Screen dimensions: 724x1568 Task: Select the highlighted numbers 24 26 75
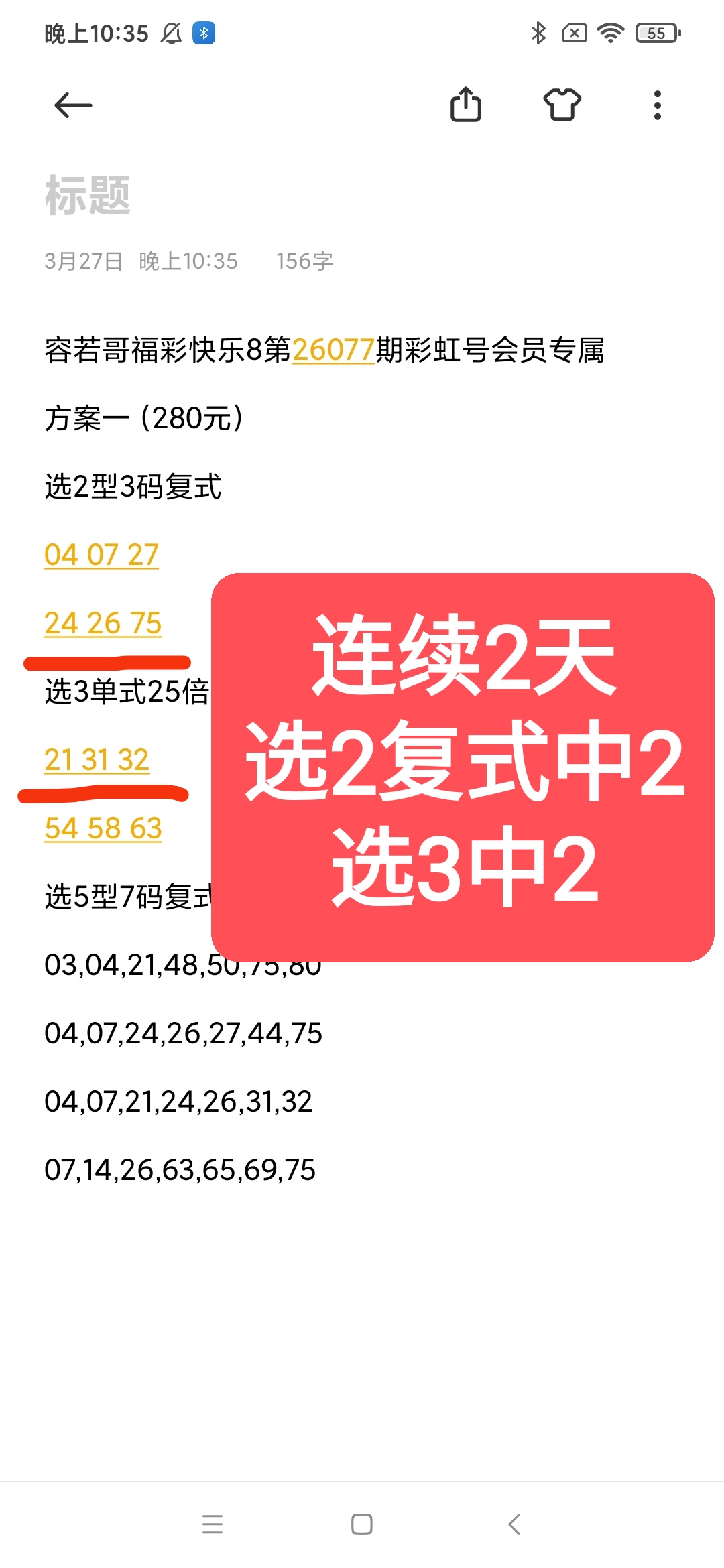[104, 624]
